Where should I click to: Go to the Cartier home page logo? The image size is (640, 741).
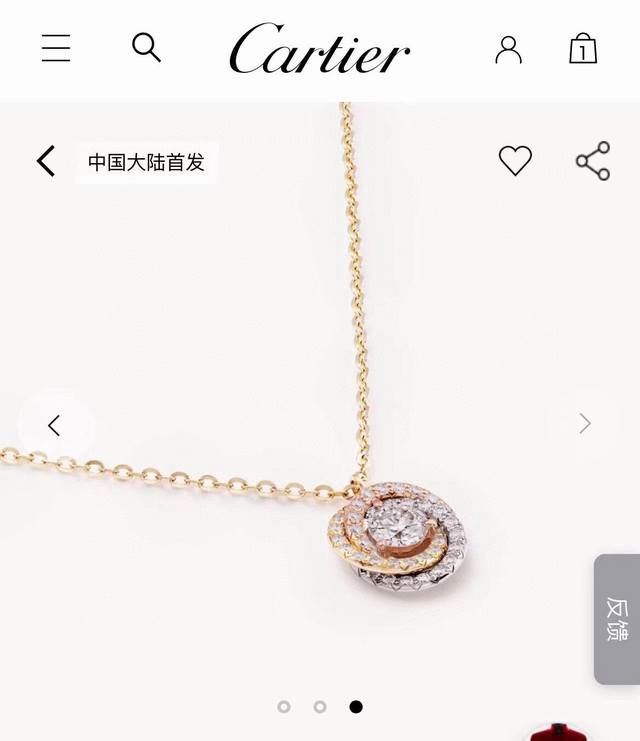[319, 49]
